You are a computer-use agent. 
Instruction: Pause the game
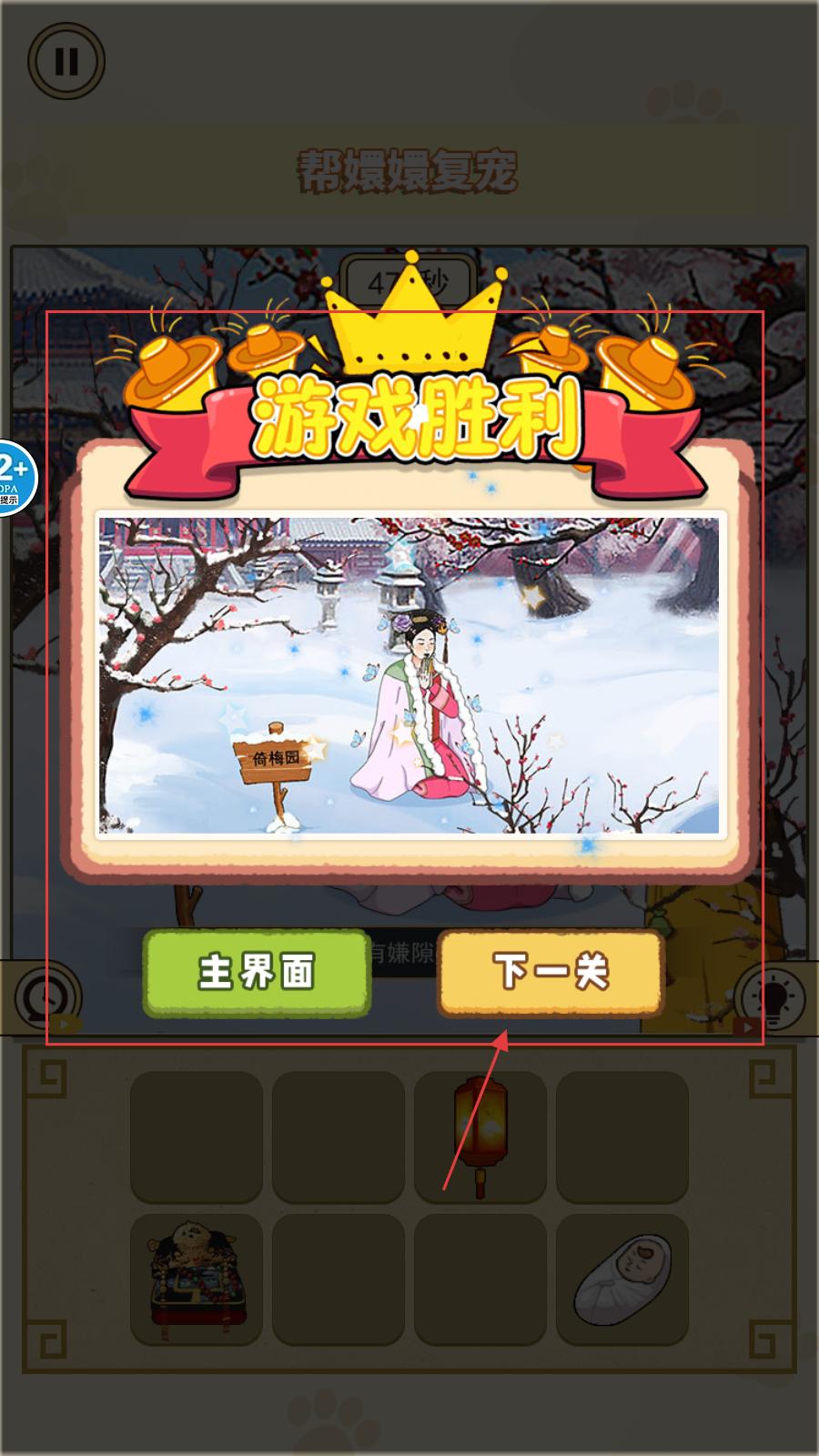coord(66,62)
